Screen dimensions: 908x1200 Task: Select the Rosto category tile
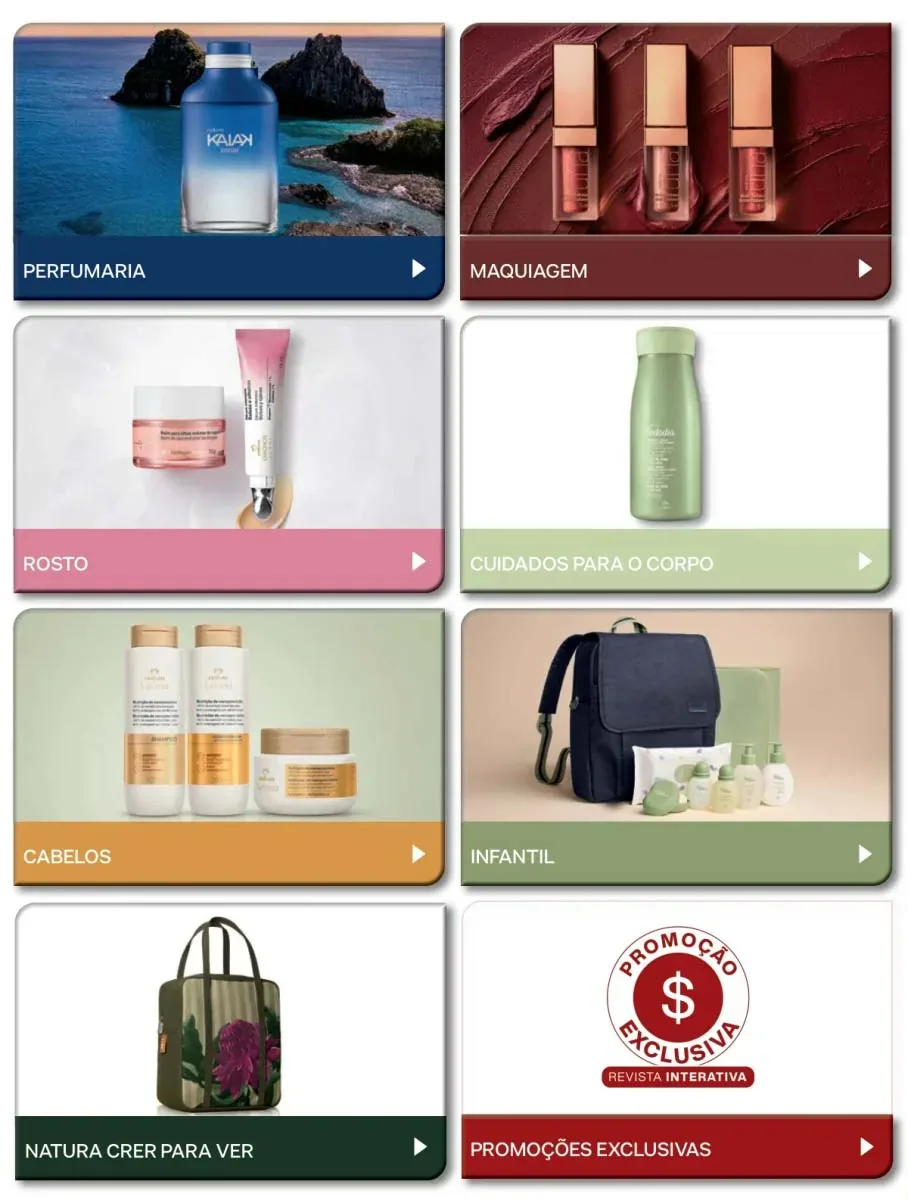tap(229, 454)
